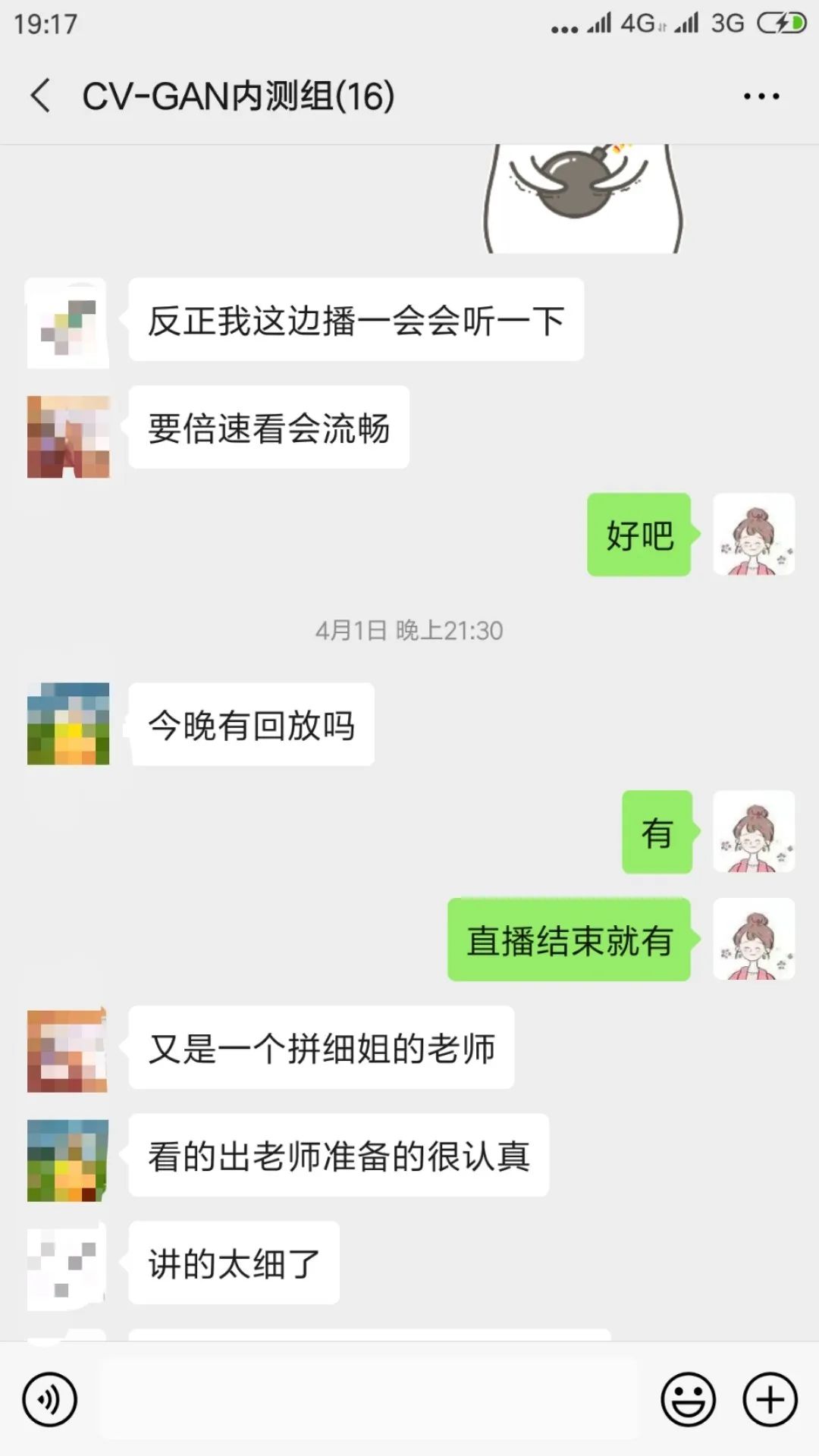Open avatar of sender of 看的出老师准备的很认真
The height and width of the screenshot is (1456, 819).
[x=67, y=1160]
